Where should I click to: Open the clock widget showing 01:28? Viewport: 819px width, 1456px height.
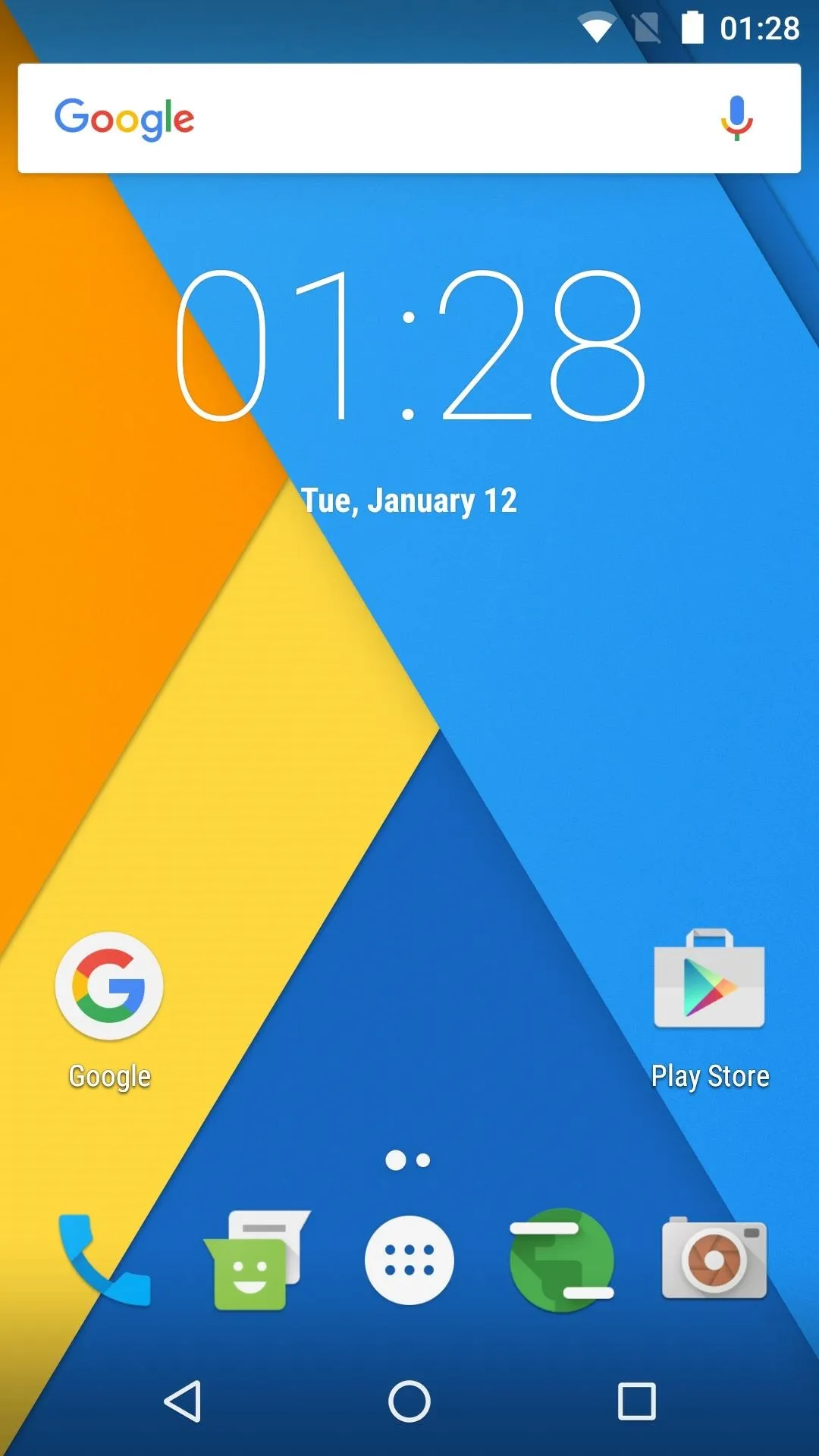tap(409, 346)
